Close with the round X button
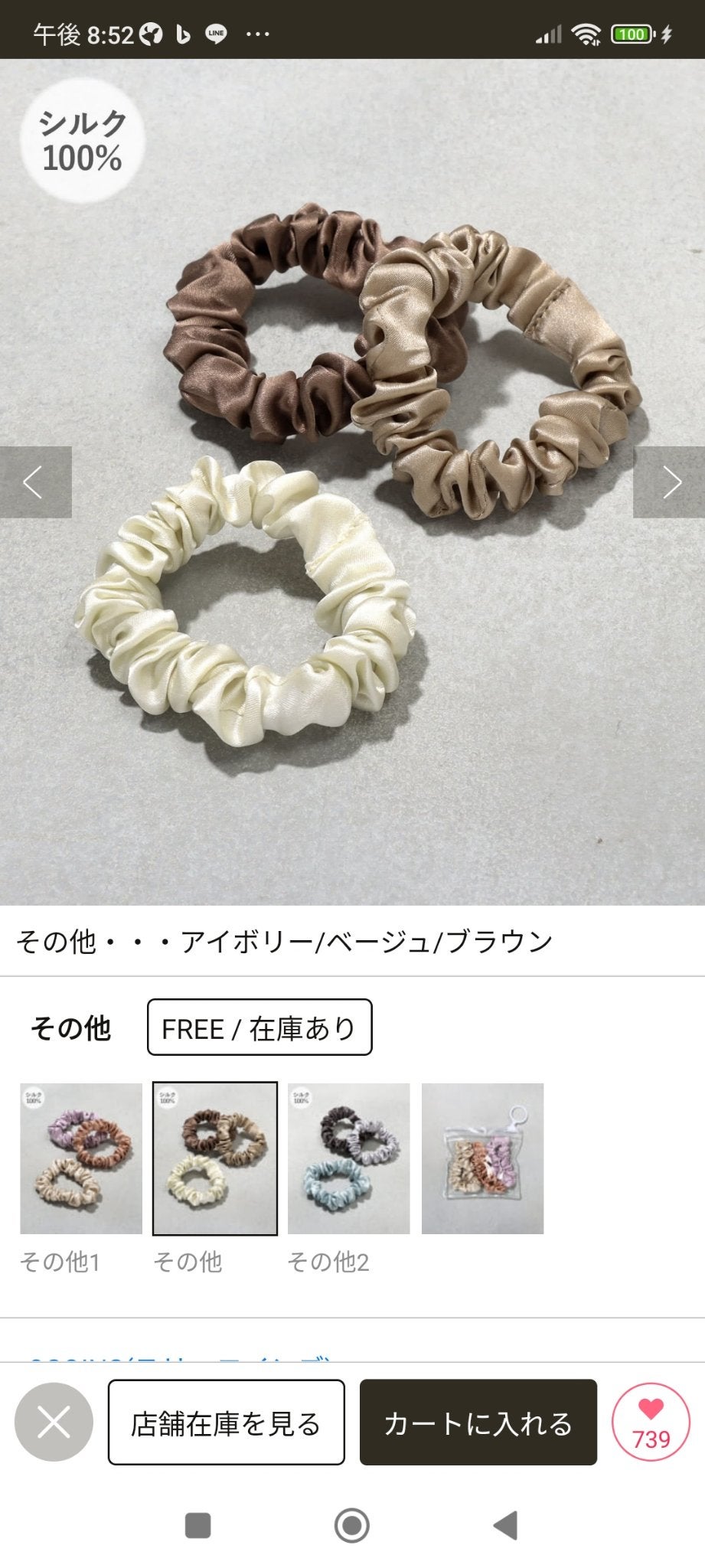This screenshot has height=1568, width=705. 54,1423
